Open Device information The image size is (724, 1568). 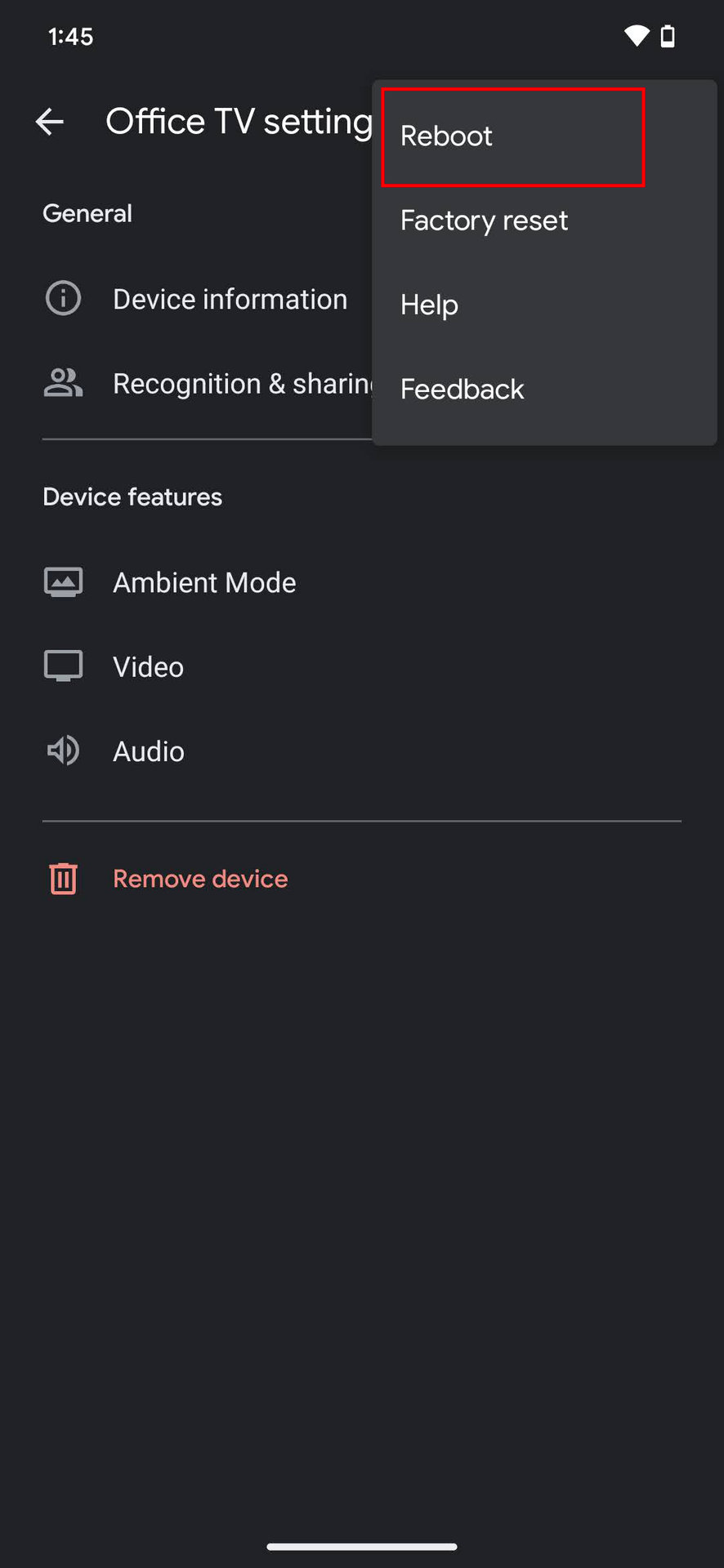click(230, 299)
